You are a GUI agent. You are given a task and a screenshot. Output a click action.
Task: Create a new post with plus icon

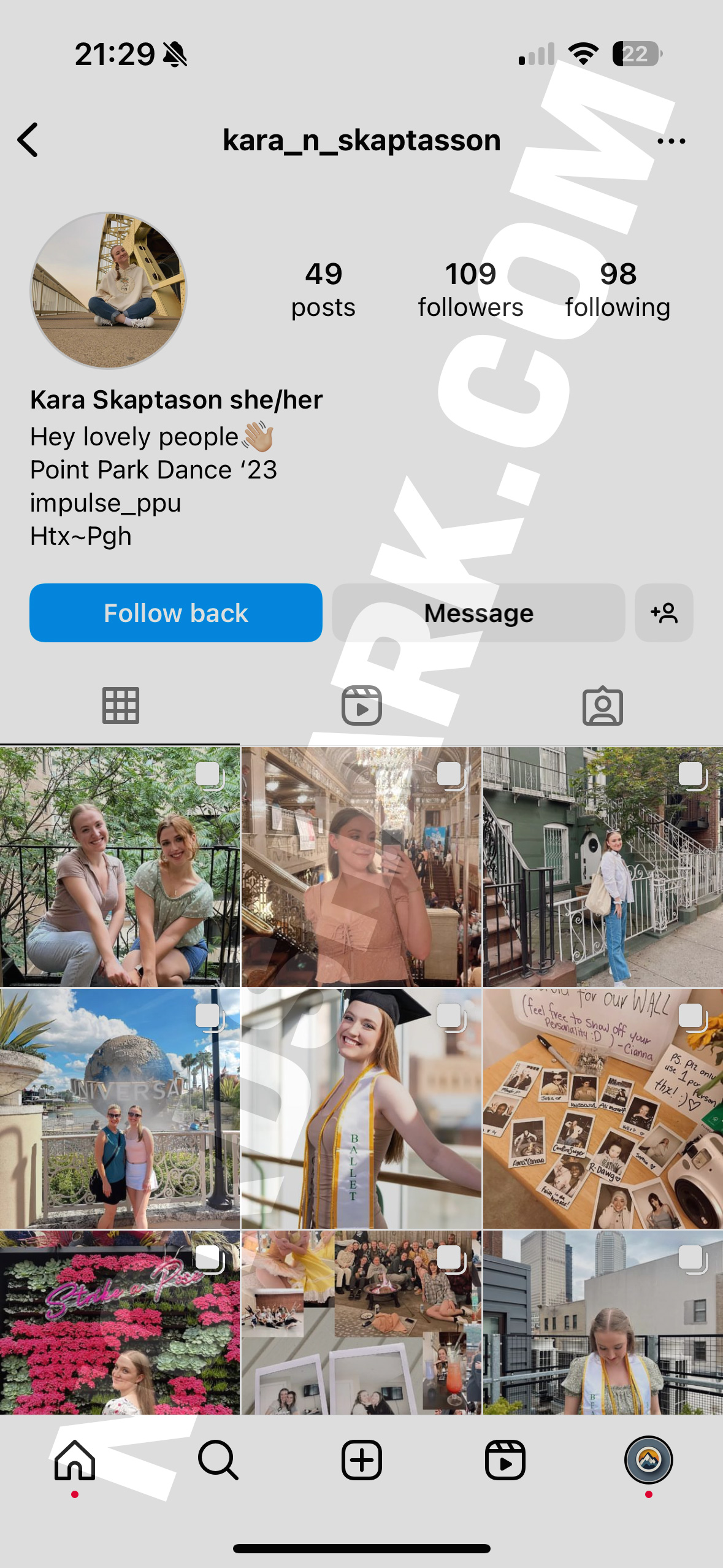point(361,1460)
